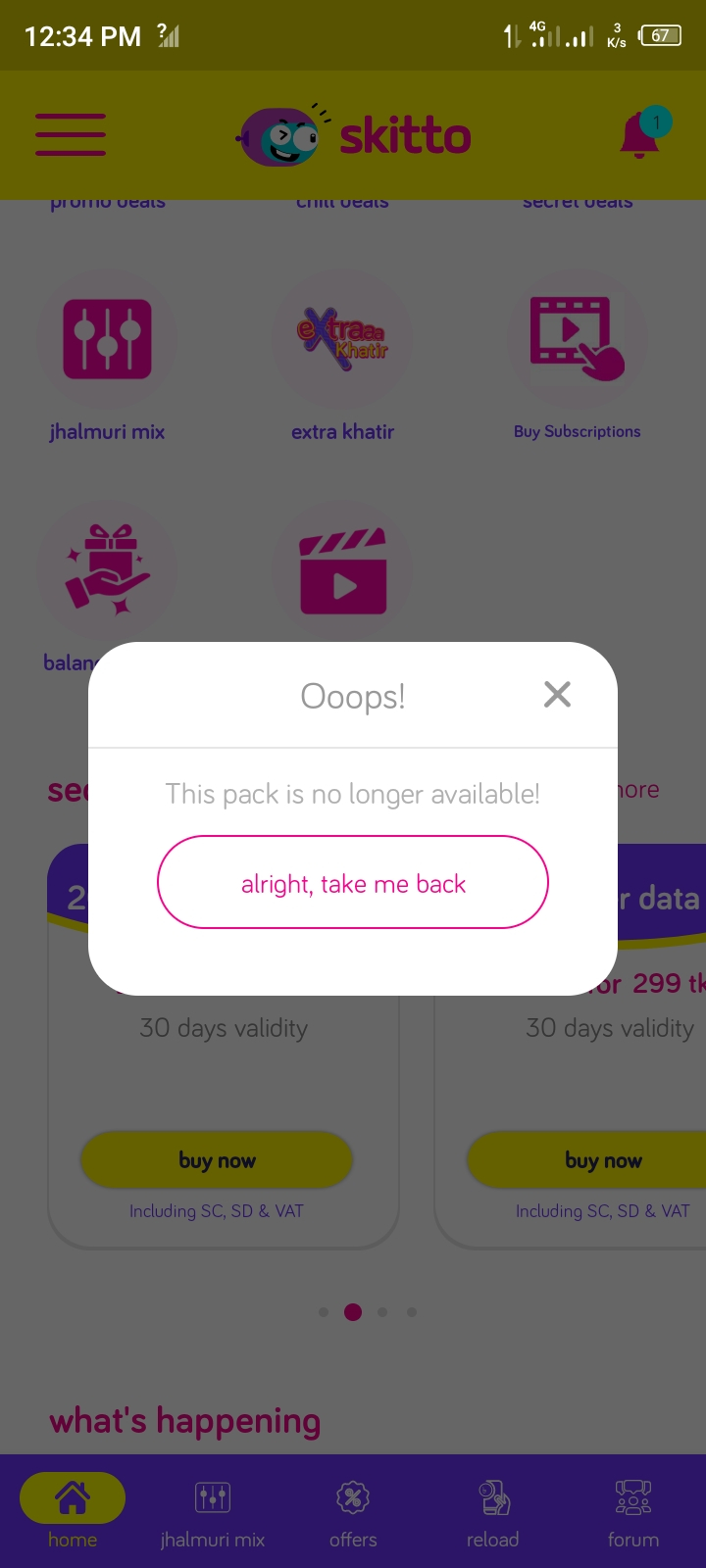Image resolution: width=706 pixels, height=1568 pixels.
Task: Tap 'alright, take me back' button
Action: coord(353,882)
